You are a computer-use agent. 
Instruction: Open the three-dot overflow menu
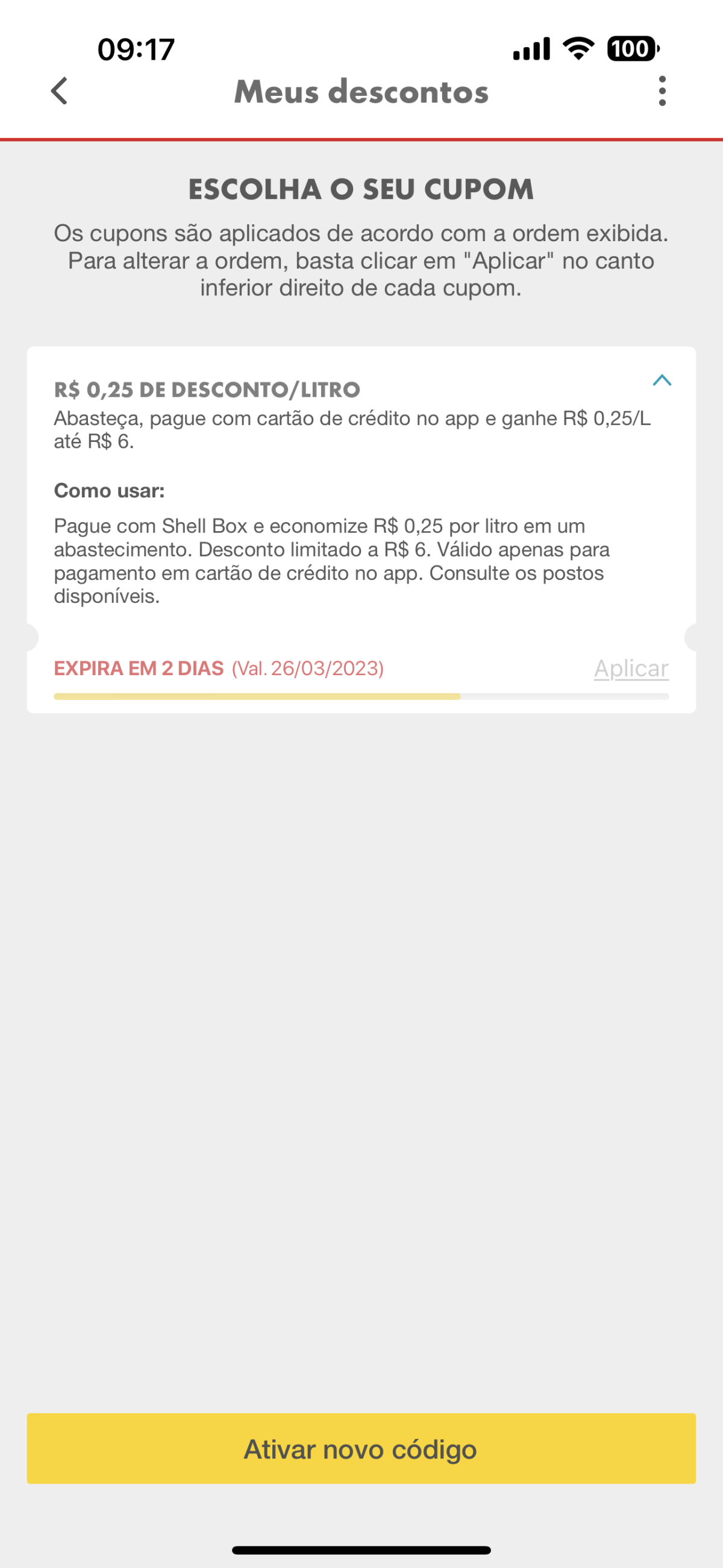point(663,92)
